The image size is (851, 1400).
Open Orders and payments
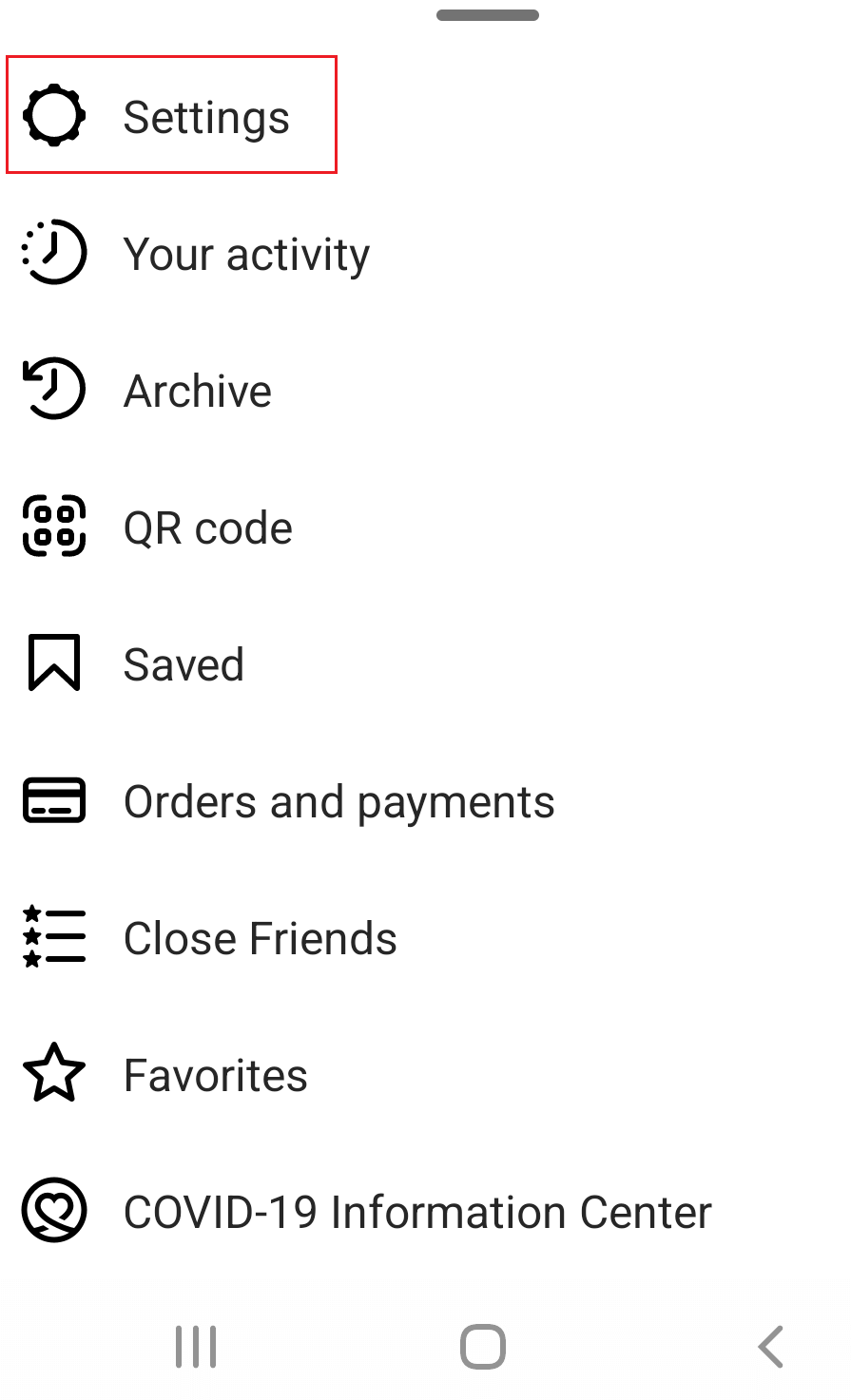point(338,801)
